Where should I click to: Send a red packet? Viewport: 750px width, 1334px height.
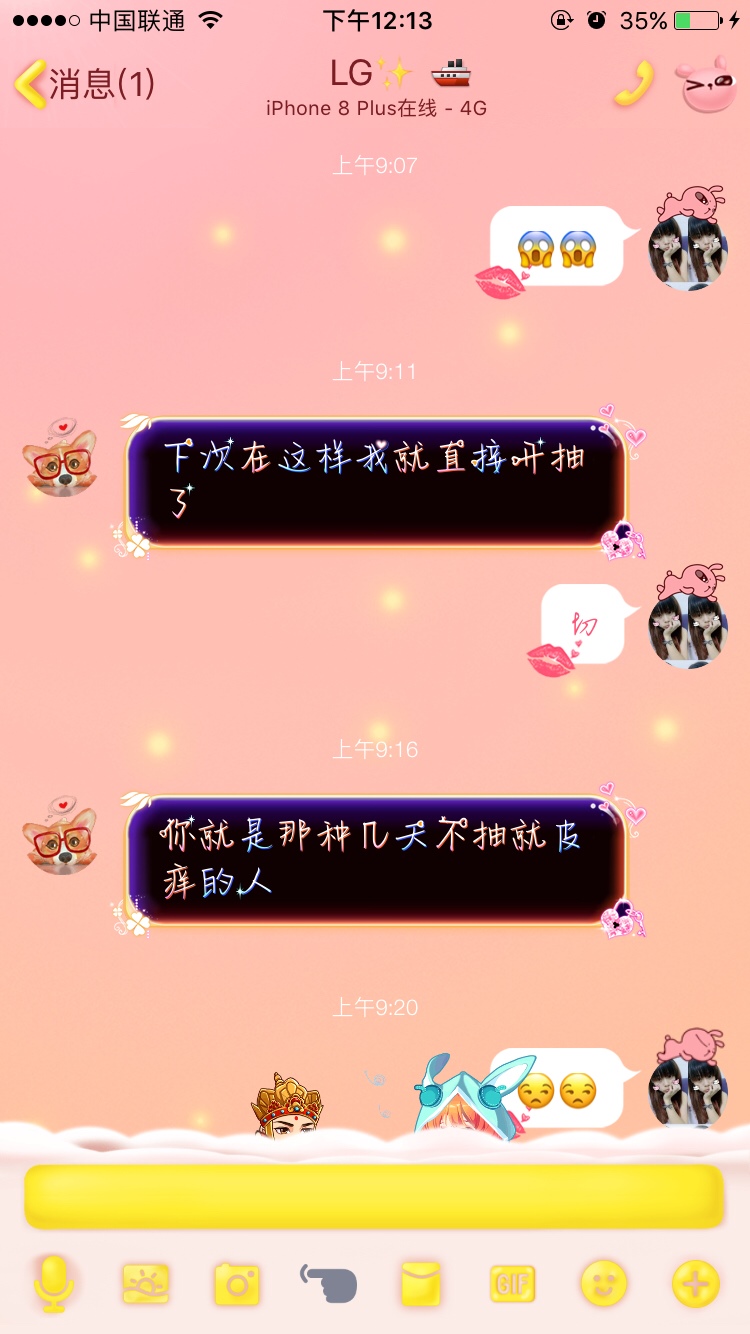pyautogui.click(x=420, y=1283)
